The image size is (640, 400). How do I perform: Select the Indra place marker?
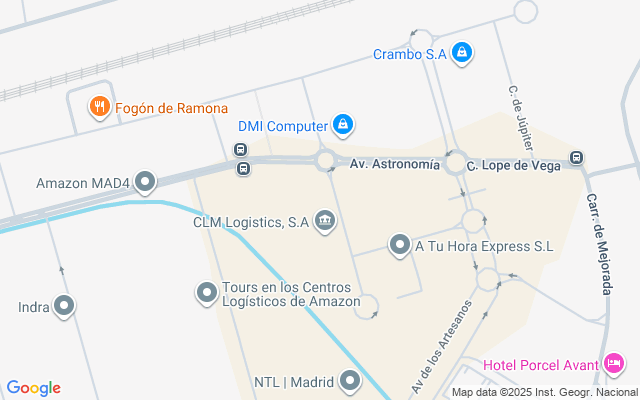coord(66,306)
